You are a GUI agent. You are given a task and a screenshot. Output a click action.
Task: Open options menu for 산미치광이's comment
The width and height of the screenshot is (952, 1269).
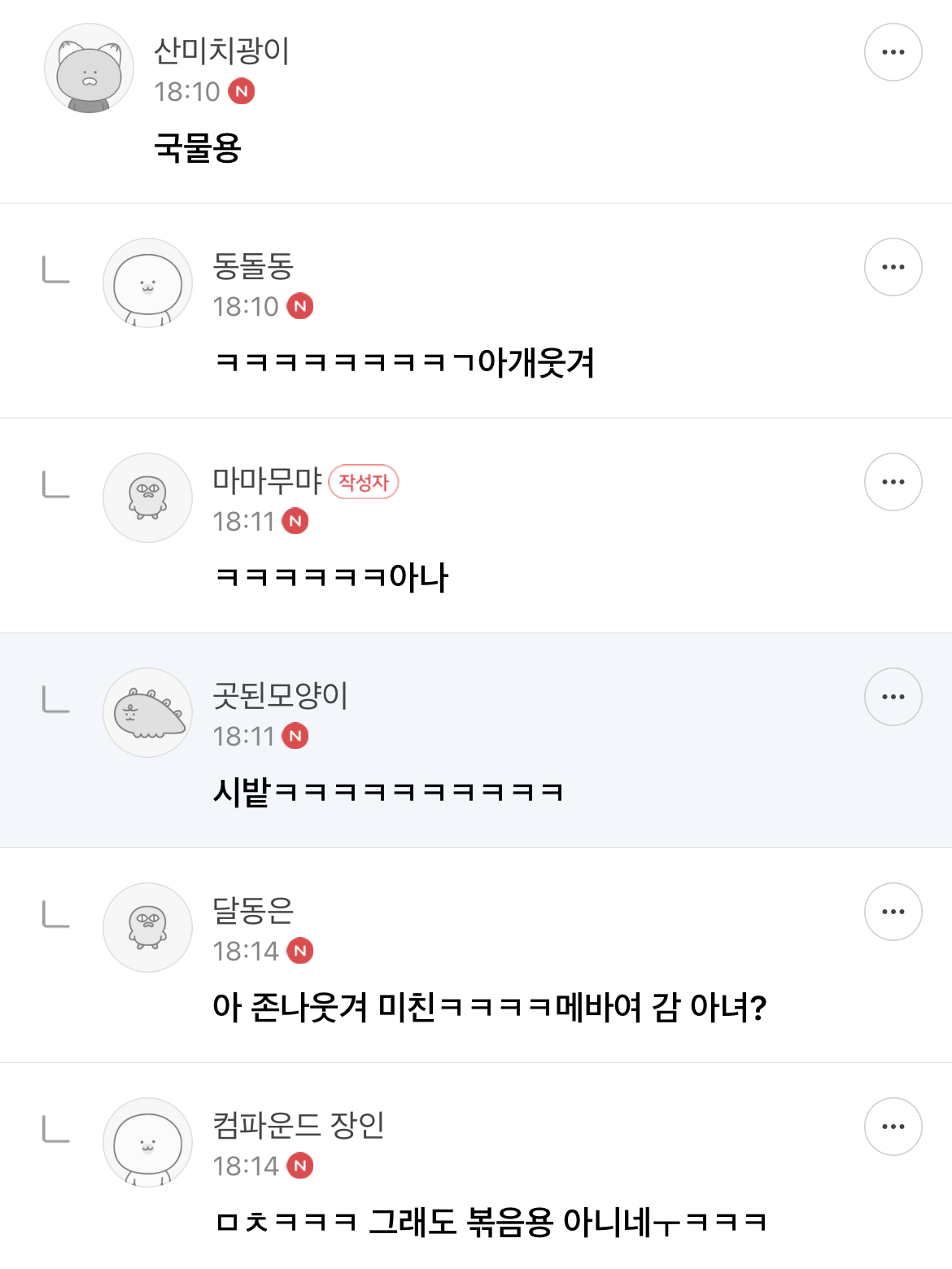point(892,50)
